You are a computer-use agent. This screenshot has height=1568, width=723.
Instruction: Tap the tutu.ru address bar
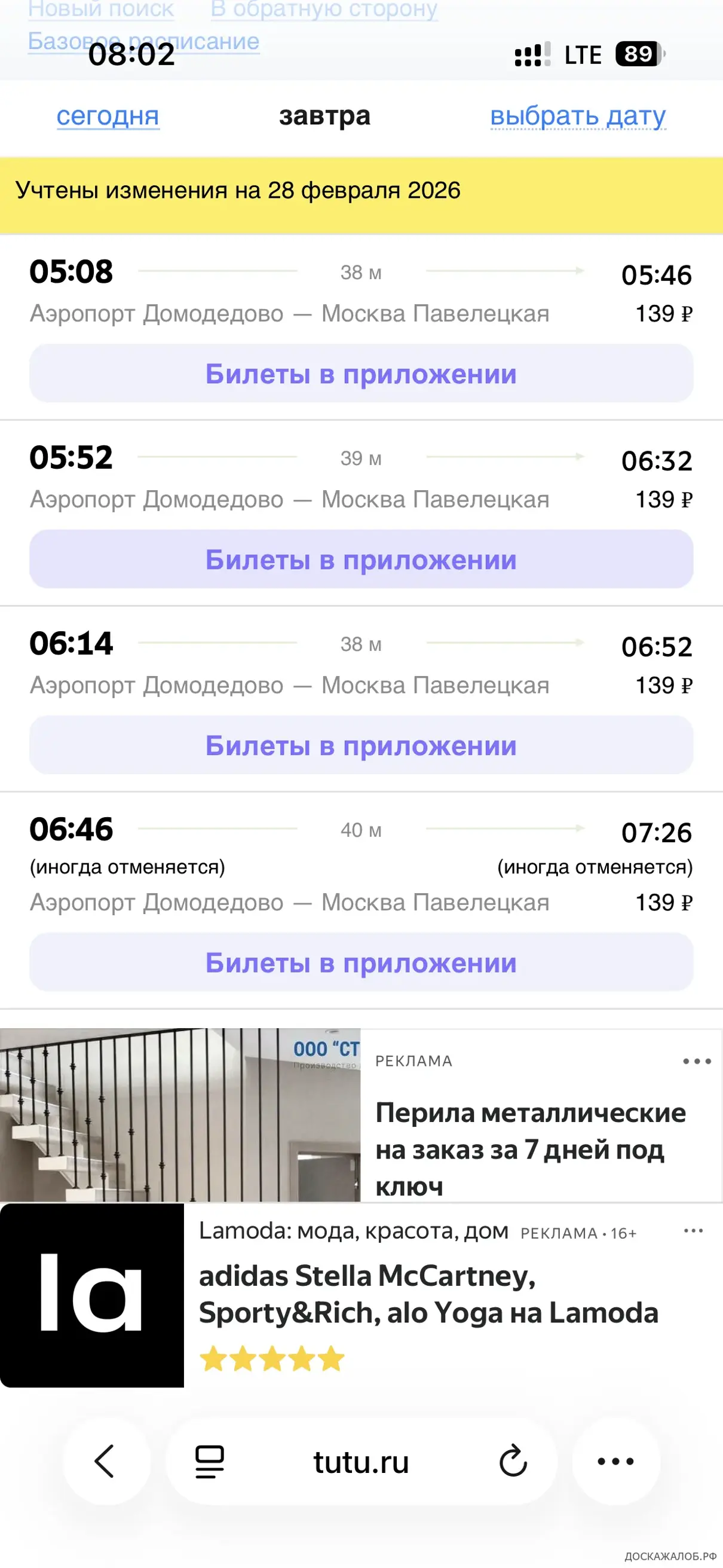pyautogui.click(x=361, y=1462)
